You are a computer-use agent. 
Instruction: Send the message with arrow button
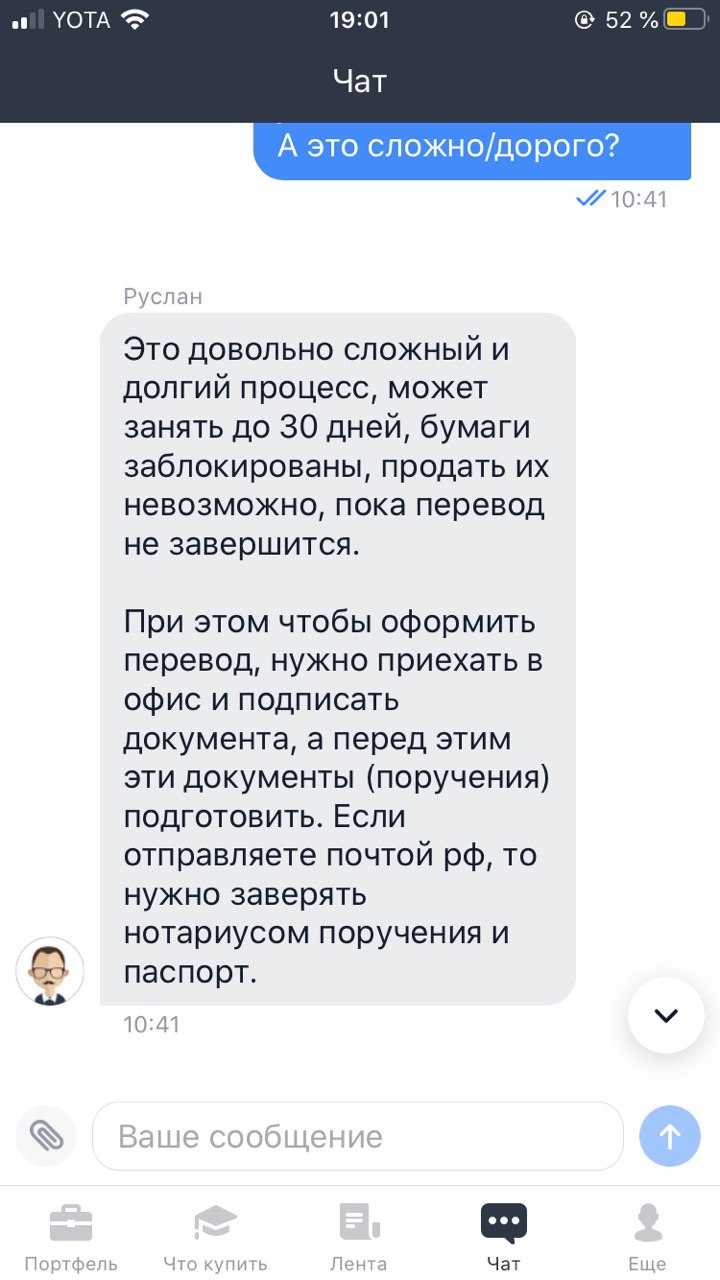coord(670,1136)
